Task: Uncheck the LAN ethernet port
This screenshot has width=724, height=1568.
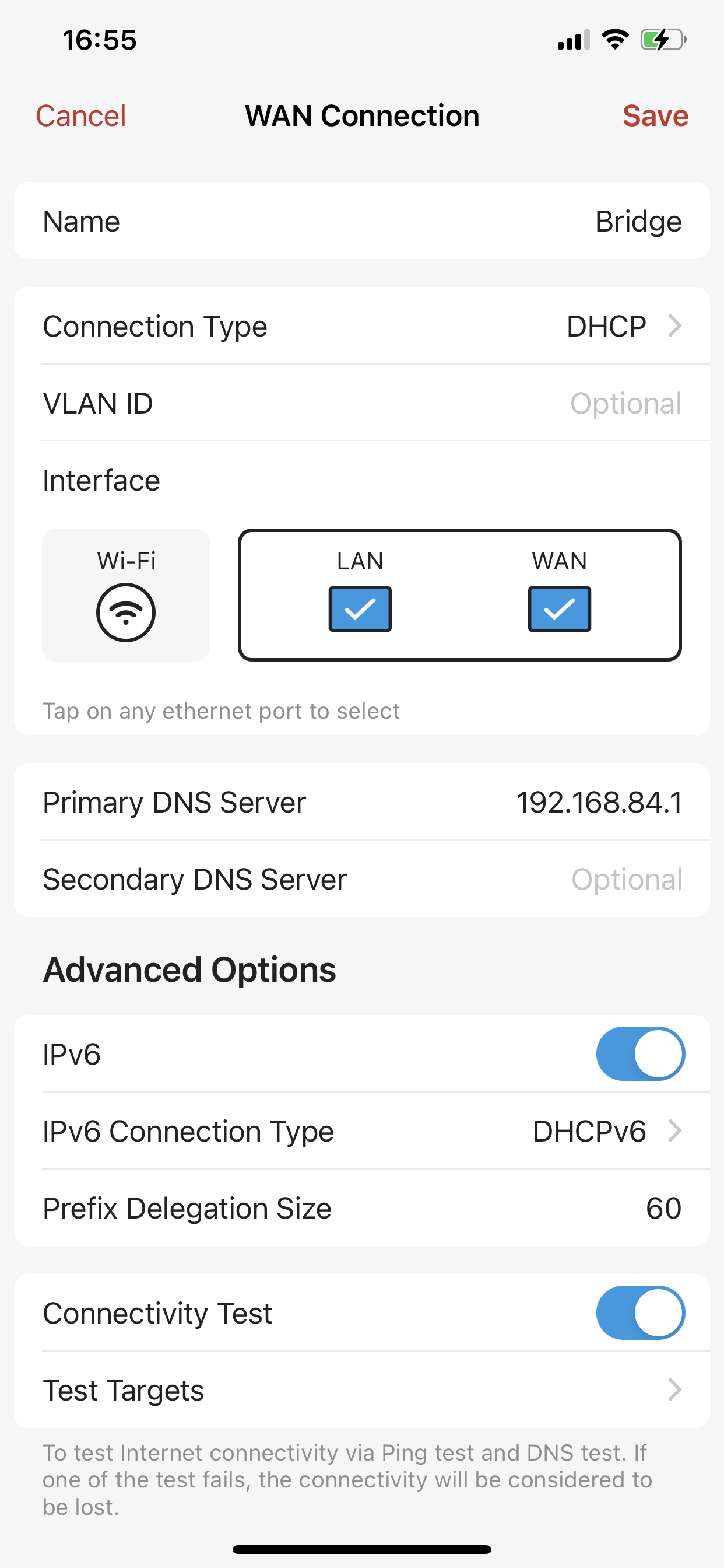Action: [360, 608]
